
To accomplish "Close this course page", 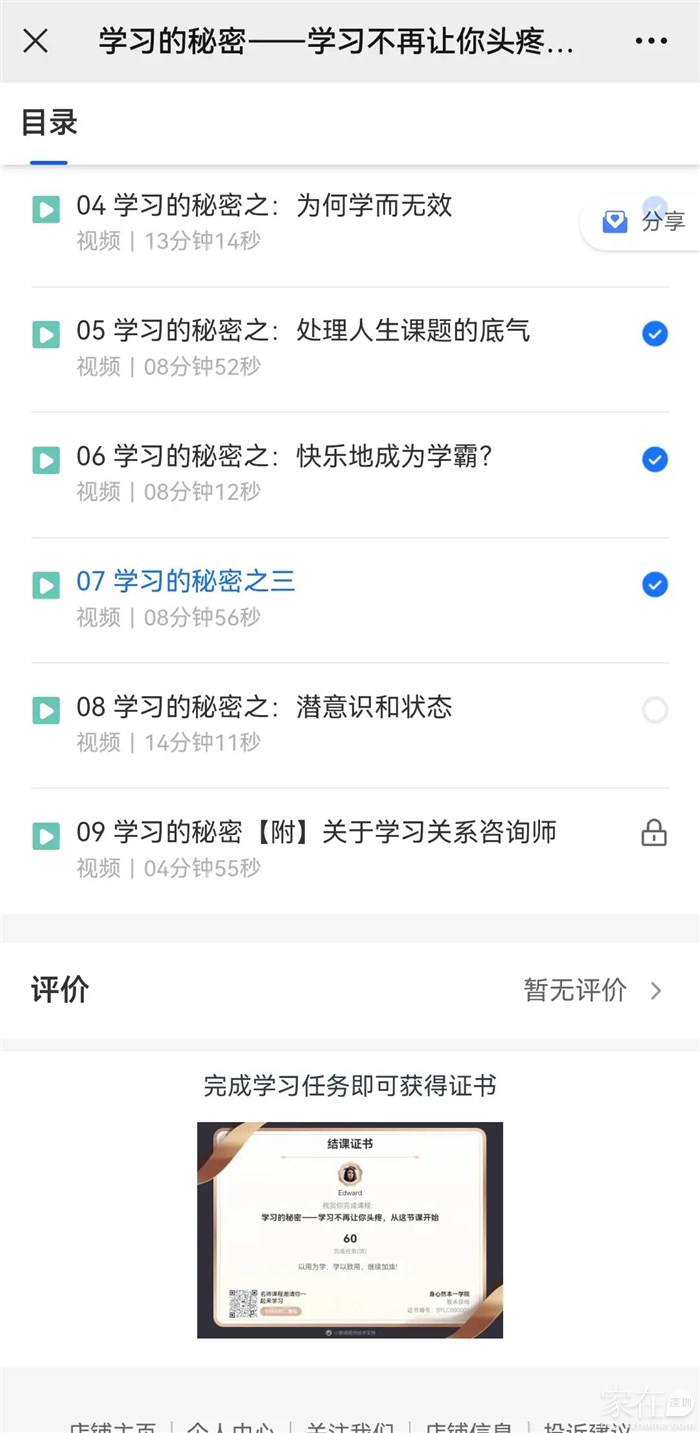I will pyautogui.click(x=35, y=41).
